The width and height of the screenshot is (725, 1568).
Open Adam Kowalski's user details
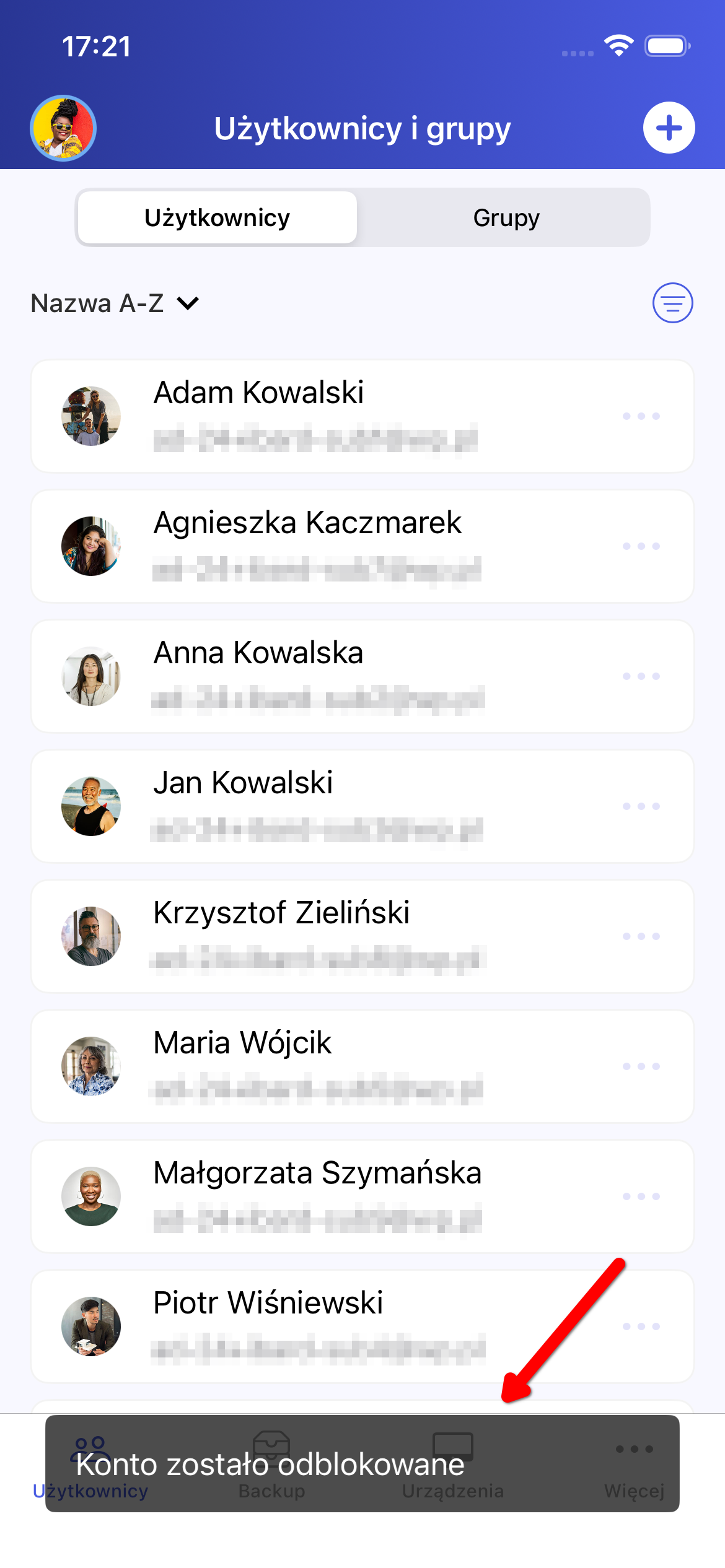[259, 393]
